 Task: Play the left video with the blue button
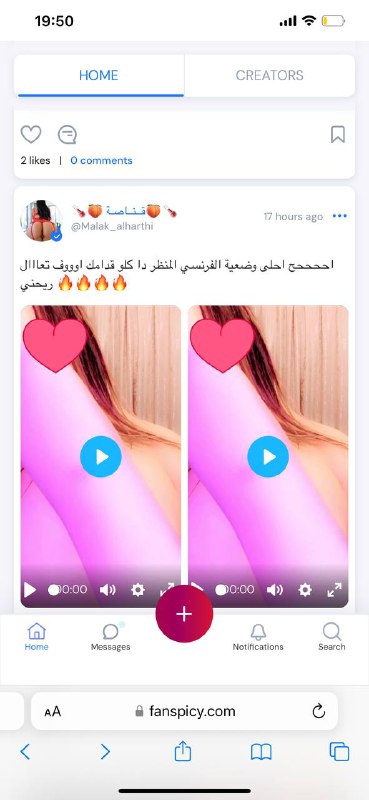(x=101, y=457)
